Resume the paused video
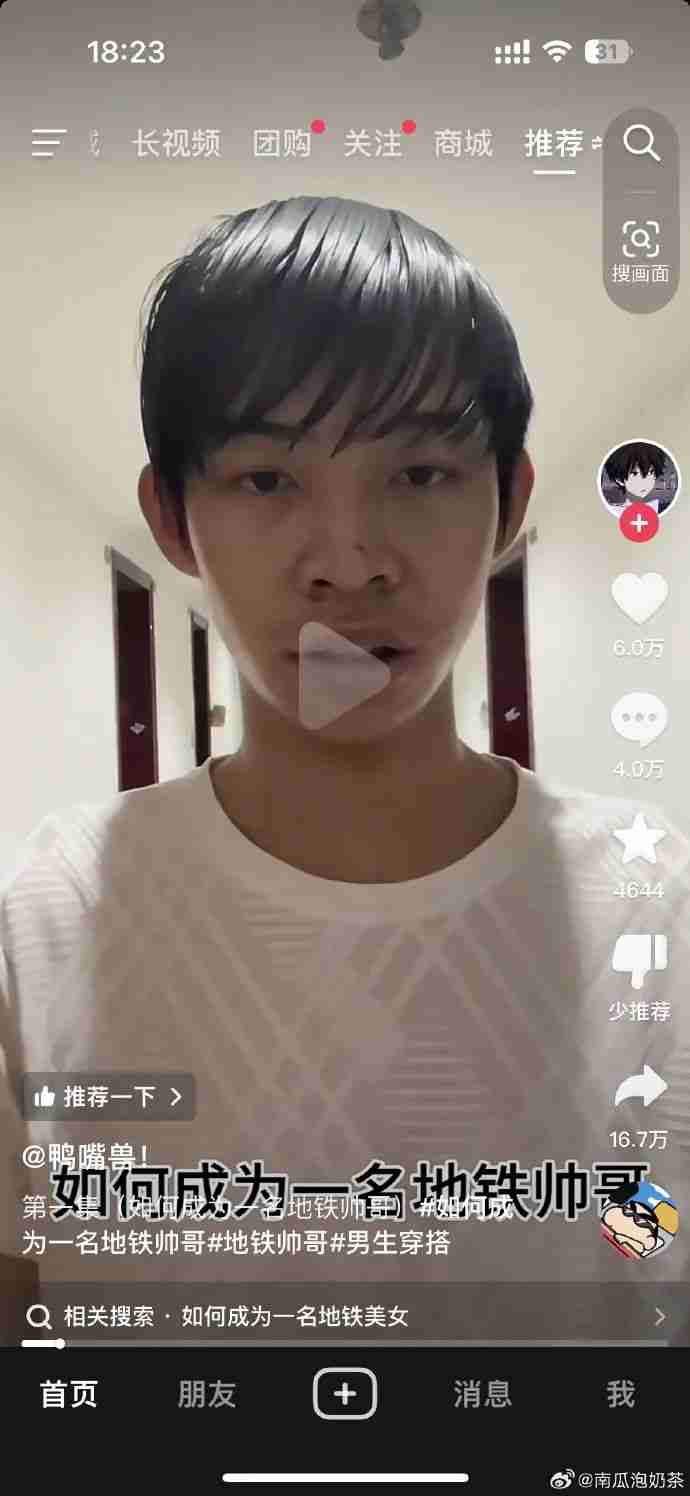This screenshot has width=690, height=1496. click(x=345, y=676)
